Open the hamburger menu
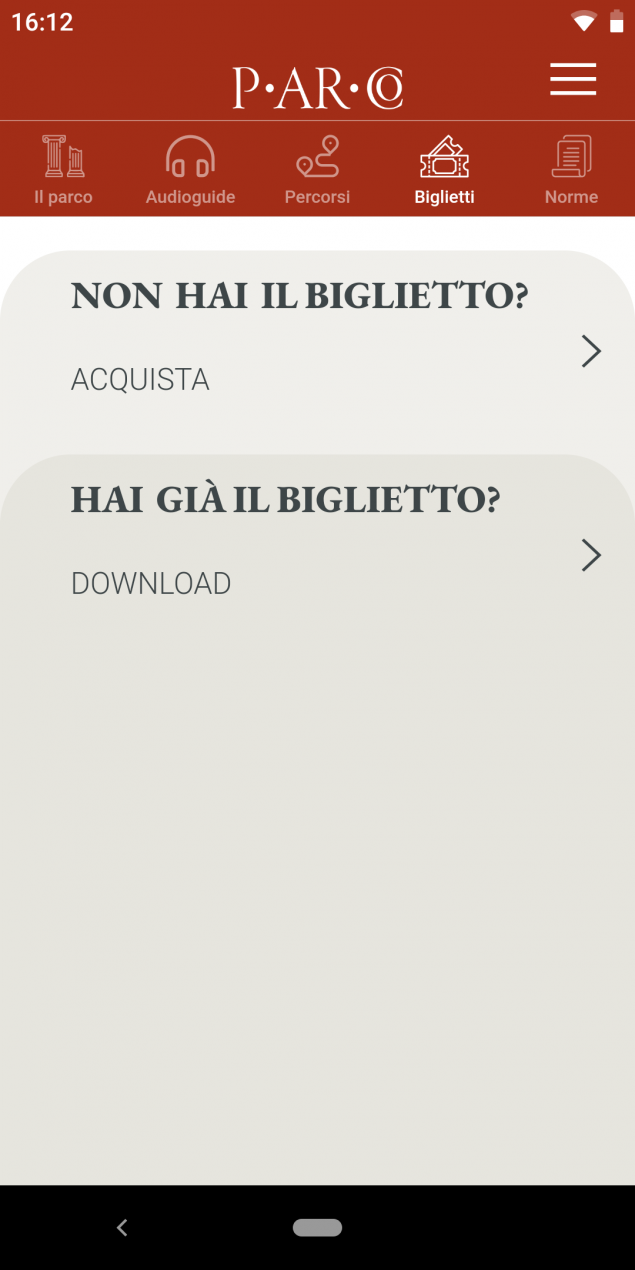This screenshot has height=1270, width=635. (573, 79)
